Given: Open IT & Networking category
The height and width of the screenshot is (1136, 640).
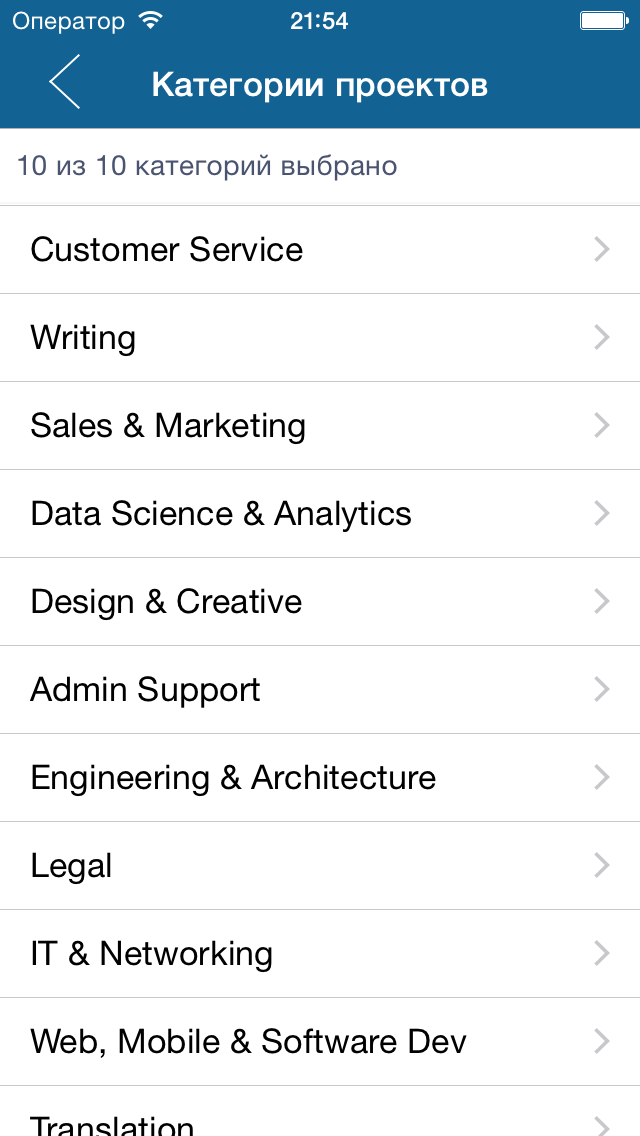Looking at the screenshot, I should [320, 954].
